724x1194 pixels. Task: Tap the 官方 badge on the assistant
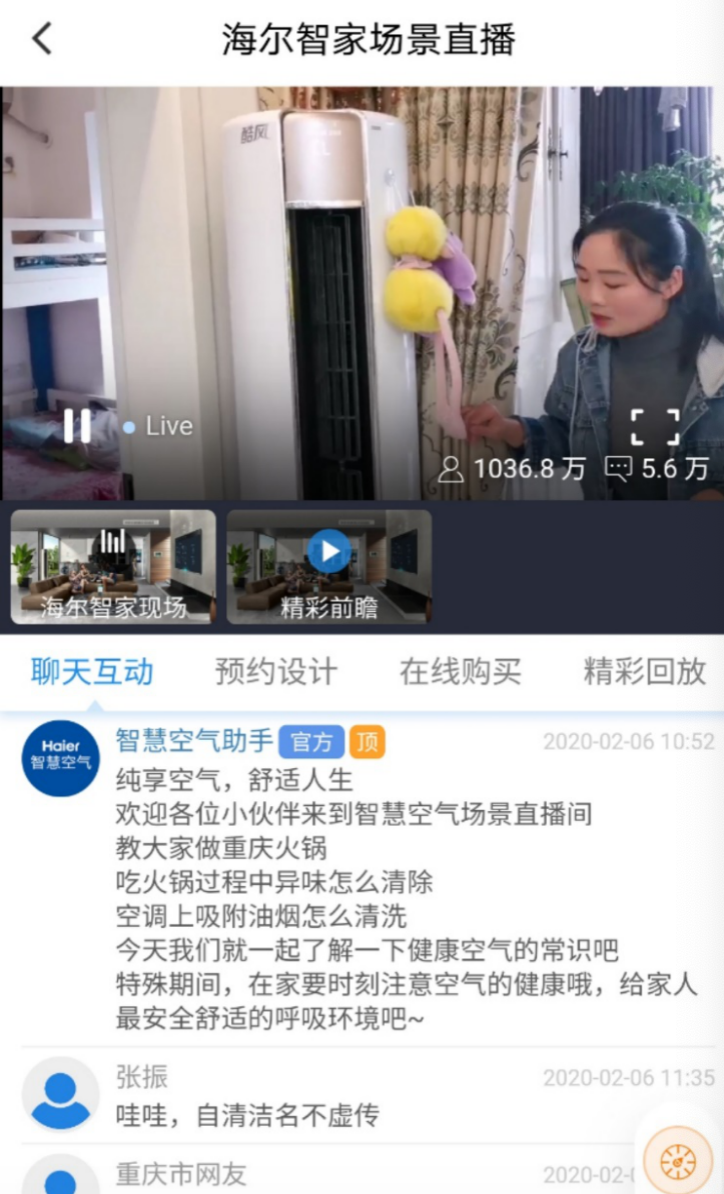point(314,742)
